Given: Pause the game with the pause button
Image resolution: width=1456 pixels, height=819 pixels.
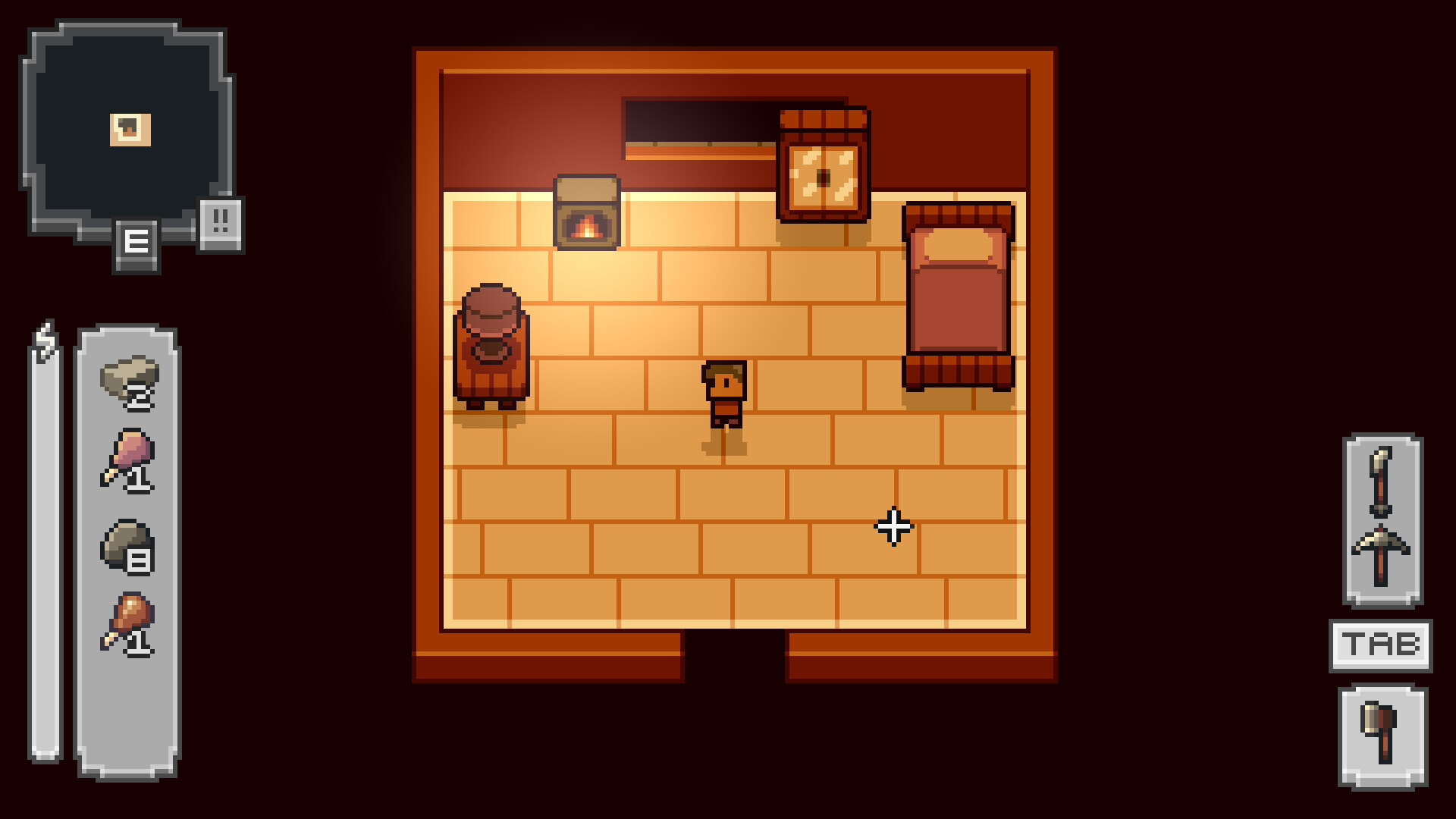Looking at the screenshot, I should click(221, 224).
